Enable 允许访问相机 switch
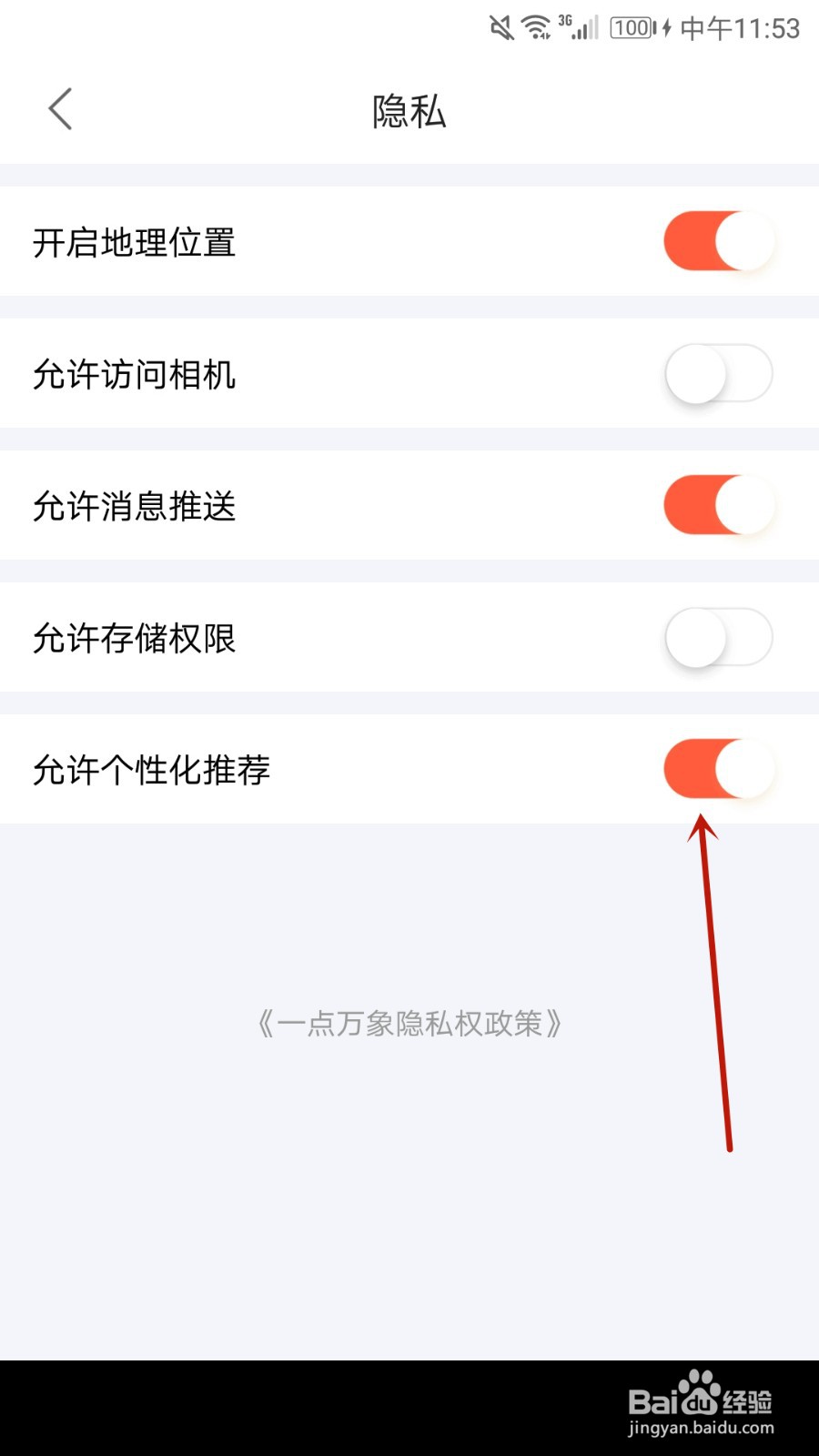 [718, 373]
